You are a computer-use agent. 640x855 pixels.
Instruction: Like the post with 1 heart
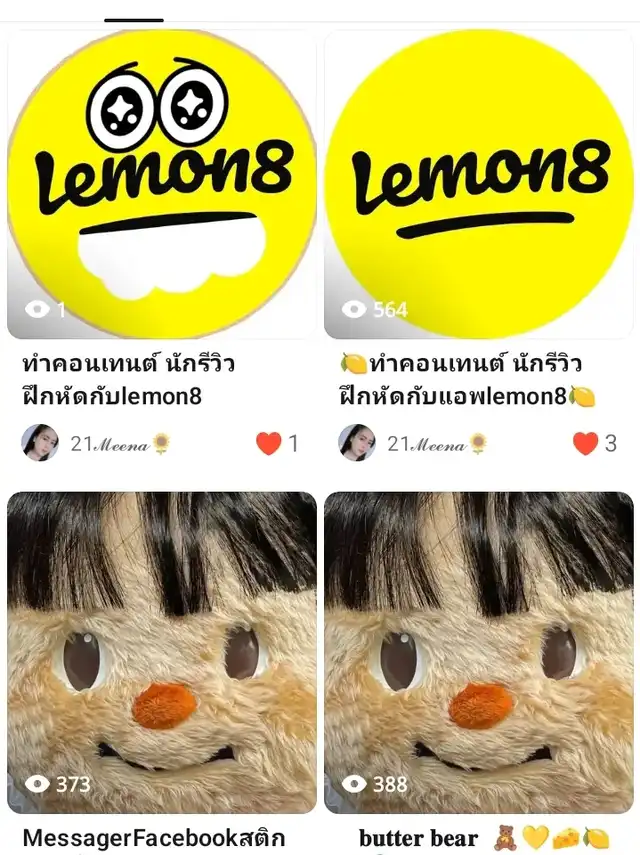coord(268,443)
